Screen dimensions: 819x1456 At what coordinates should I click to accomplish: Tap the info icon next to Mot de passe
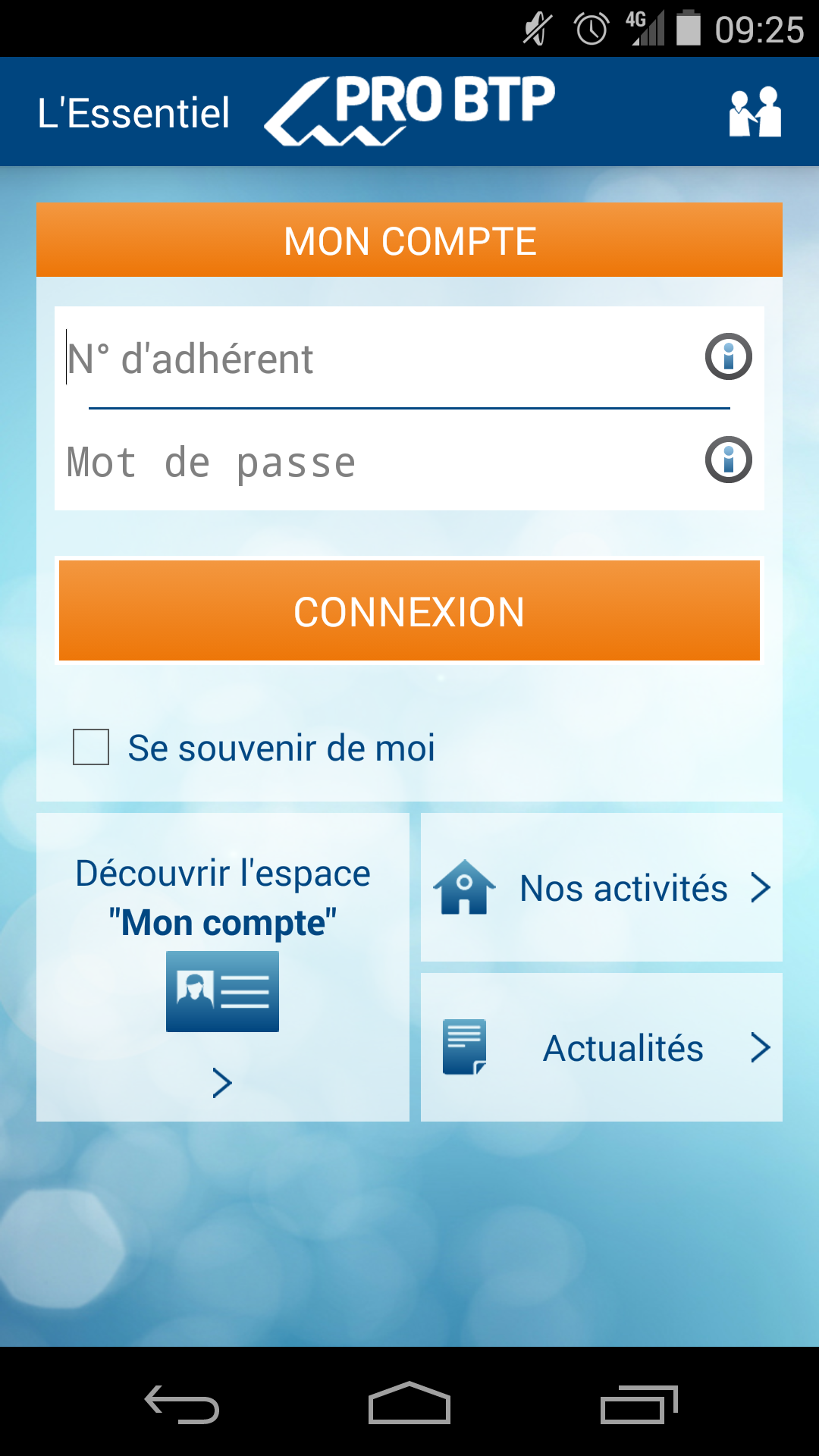727,460
